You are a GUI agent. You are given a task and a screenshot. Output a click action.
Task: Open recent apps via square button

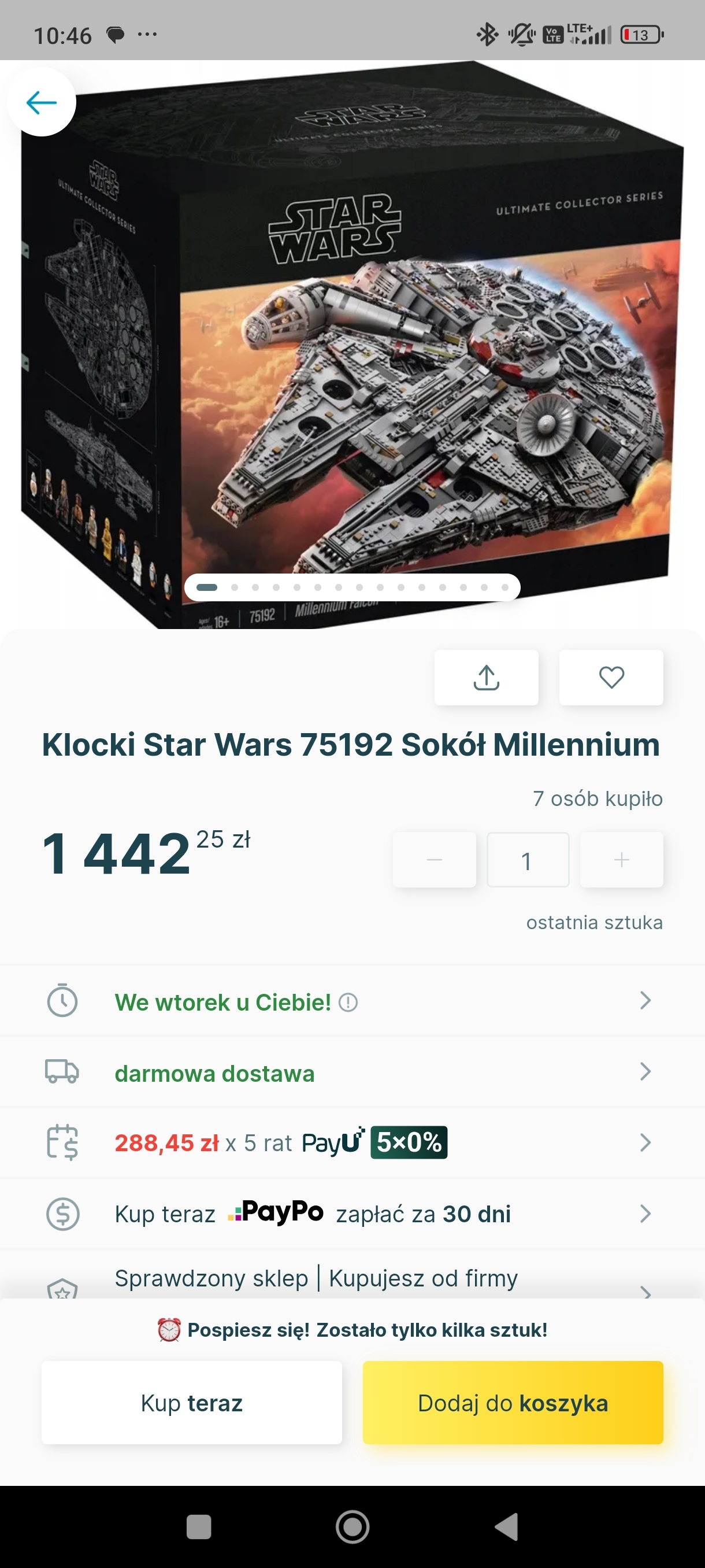pos(198,1526)
